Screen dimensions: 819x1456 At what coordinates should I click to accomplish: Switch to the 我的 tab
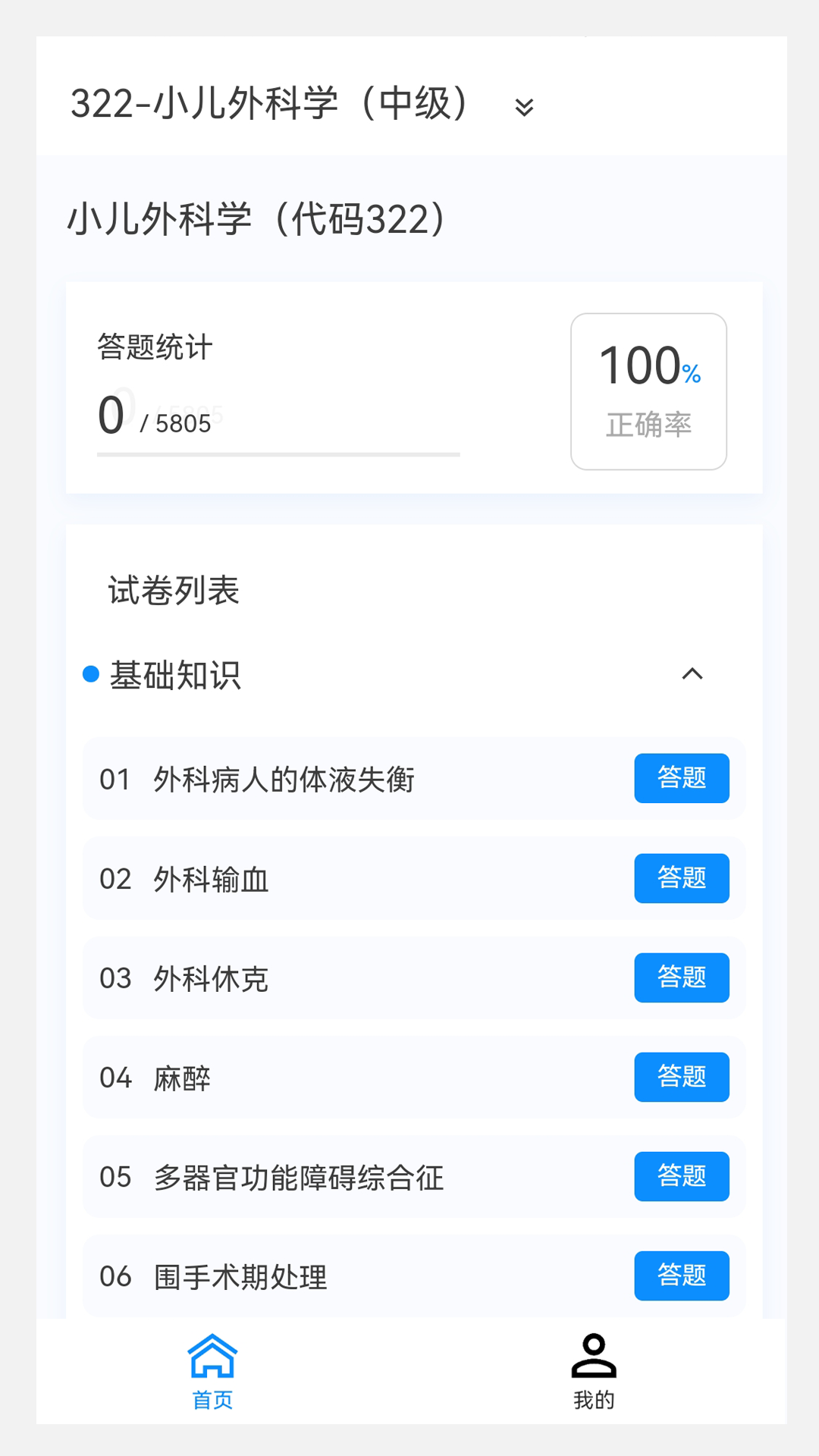[595, 1399]
